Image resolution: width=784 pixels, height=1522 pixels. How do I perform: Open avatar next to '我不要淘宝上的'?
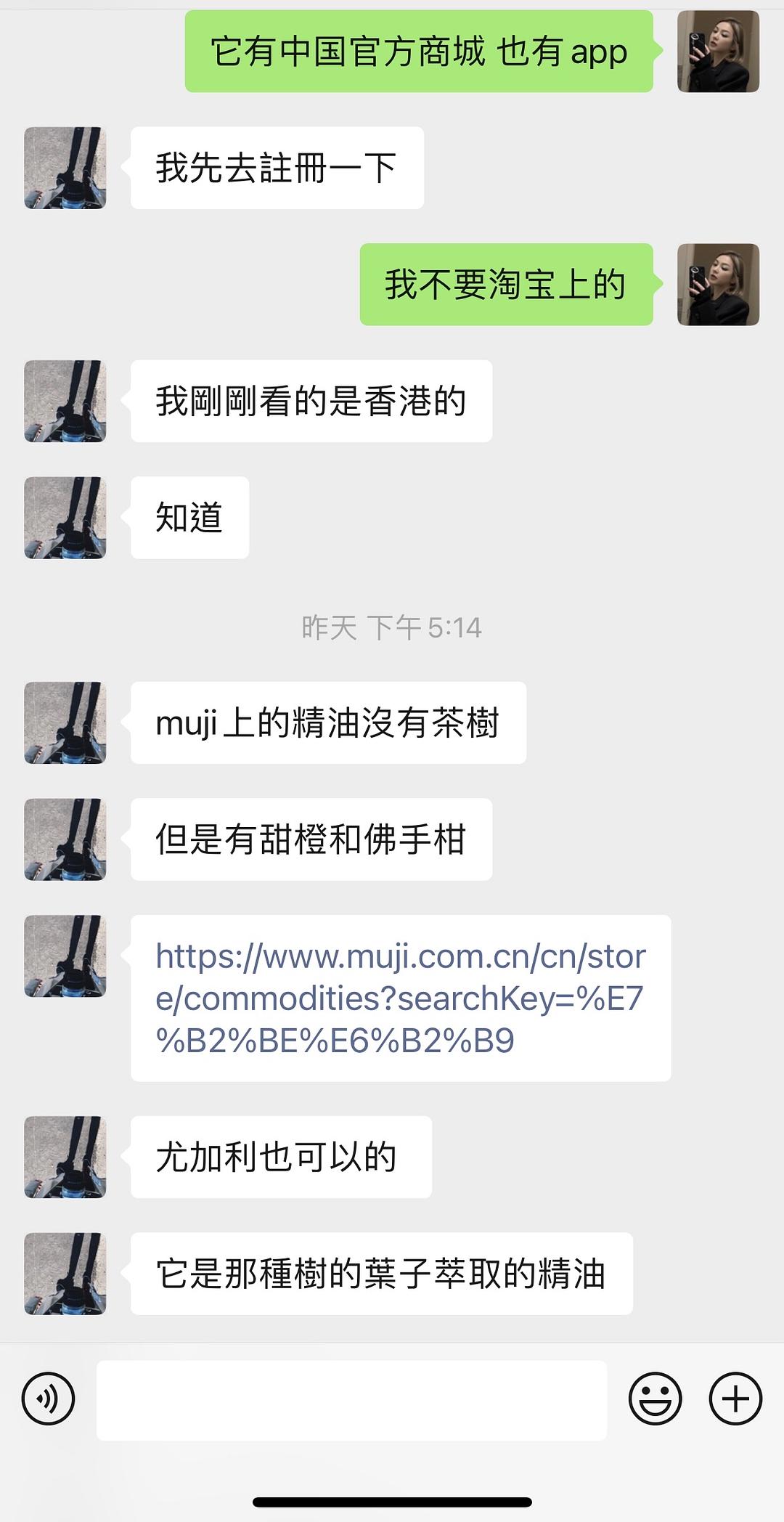coord(718,285)
